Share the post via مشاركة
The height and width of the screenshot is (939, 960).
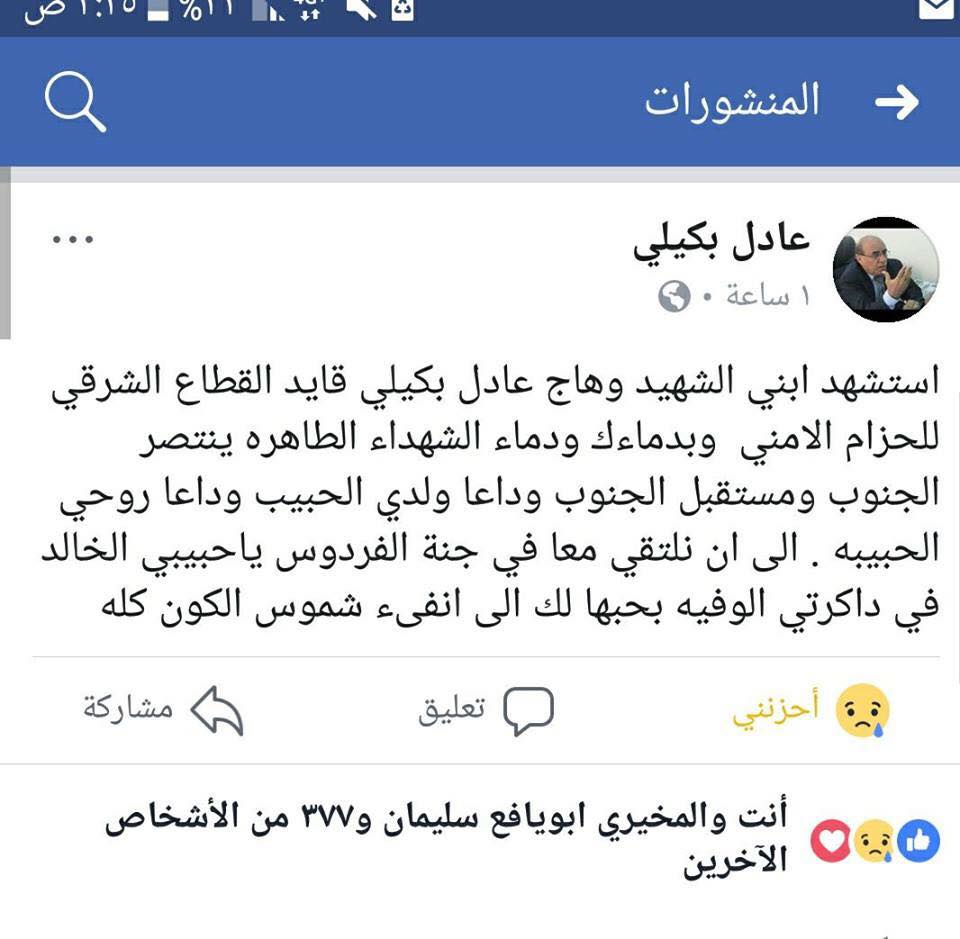(x=163, y=709)
